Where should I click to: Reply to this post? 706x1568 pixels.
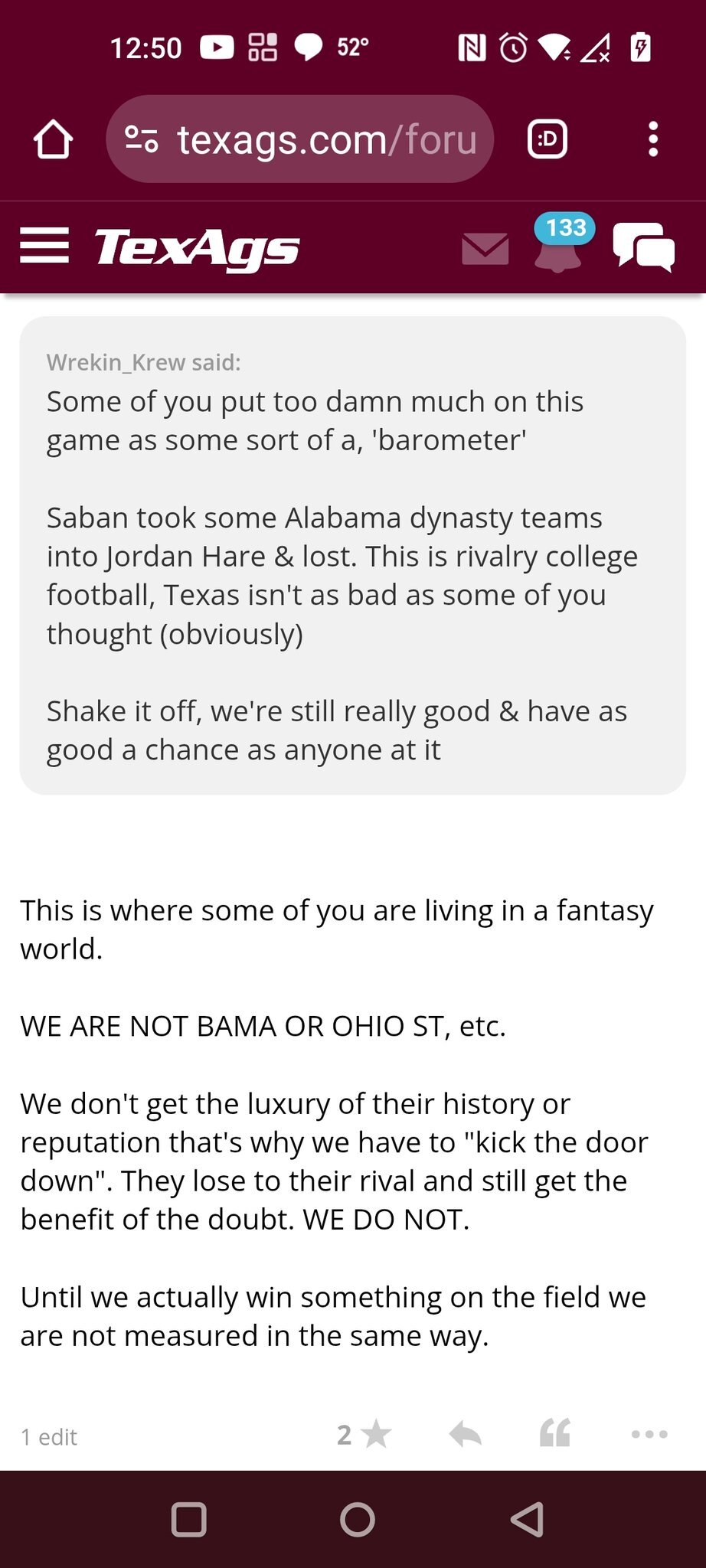point(466,1434)
